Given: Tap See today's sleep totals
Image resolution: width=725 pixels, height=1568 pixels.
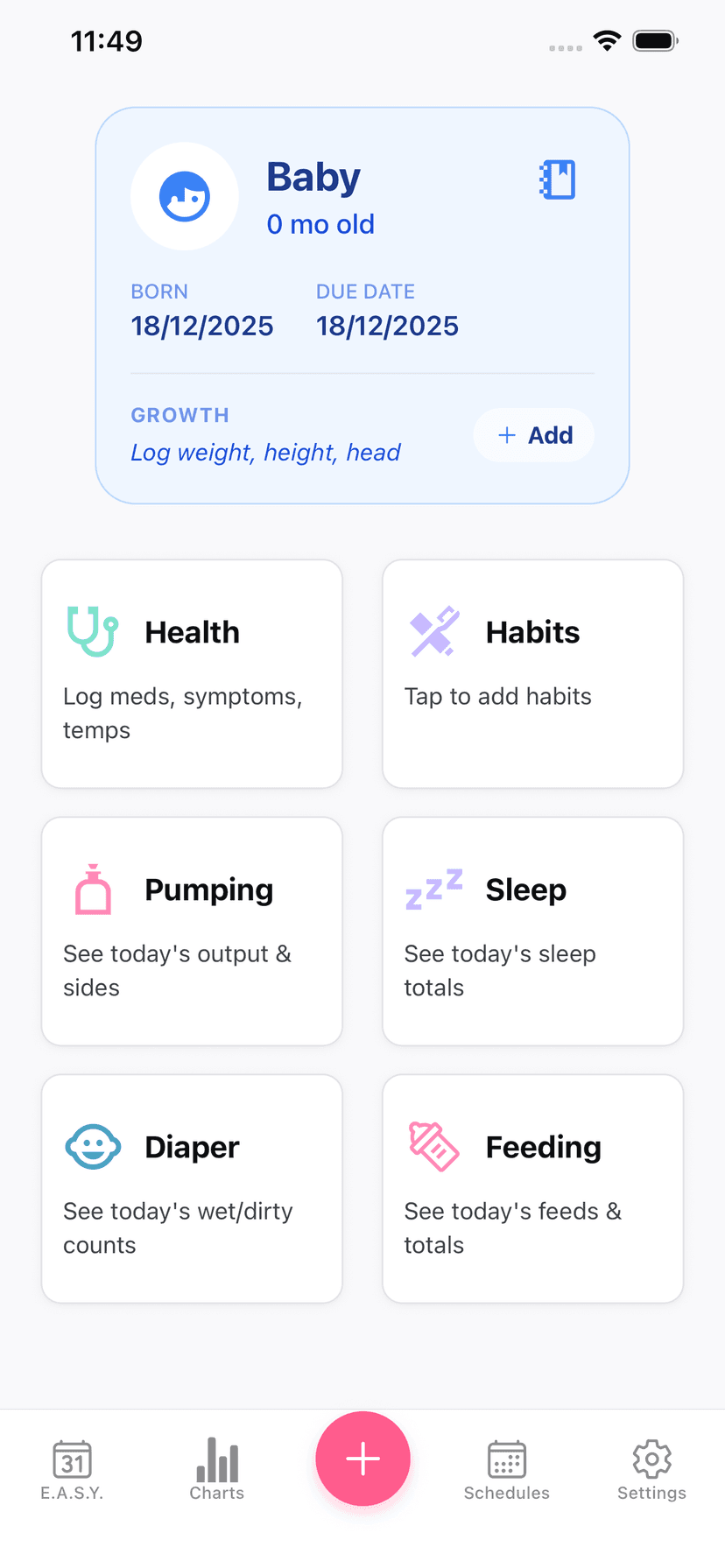Looking at the screenshot, I should [x=499, y=970].
